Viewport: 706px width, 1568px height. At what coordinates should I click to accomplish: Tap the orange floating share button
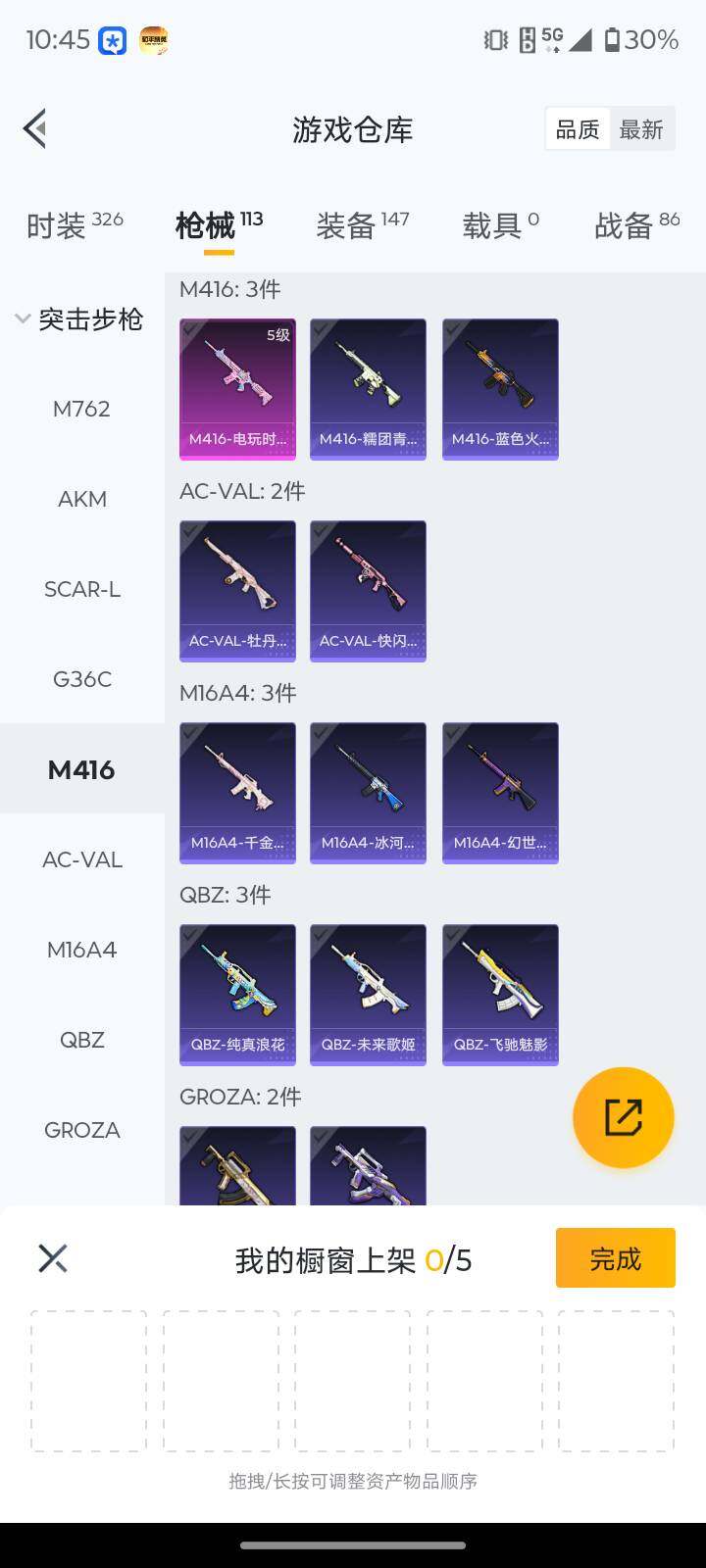(623, 1117)
